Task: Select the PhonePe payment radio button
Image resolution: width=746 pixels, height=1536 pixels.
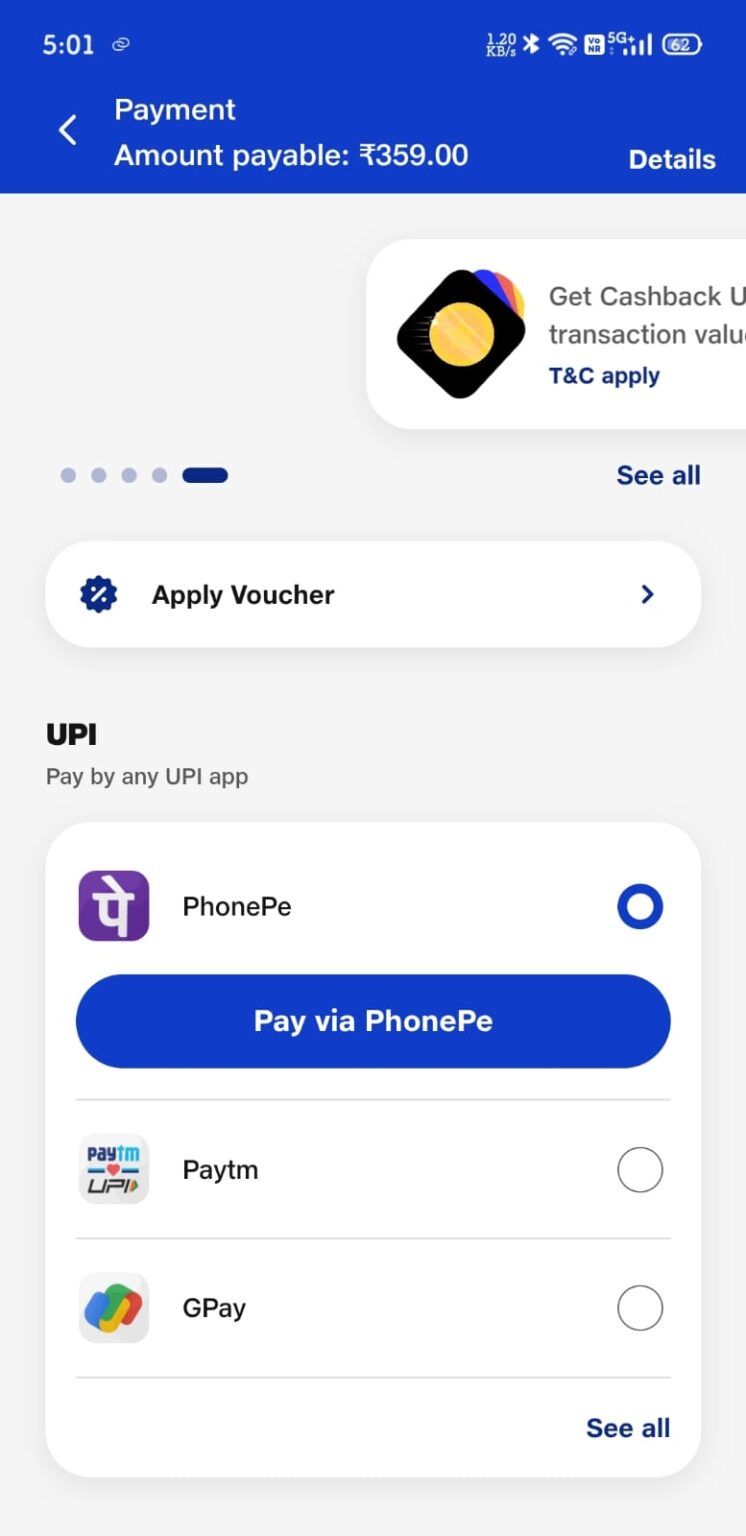Action: (639, 906)
